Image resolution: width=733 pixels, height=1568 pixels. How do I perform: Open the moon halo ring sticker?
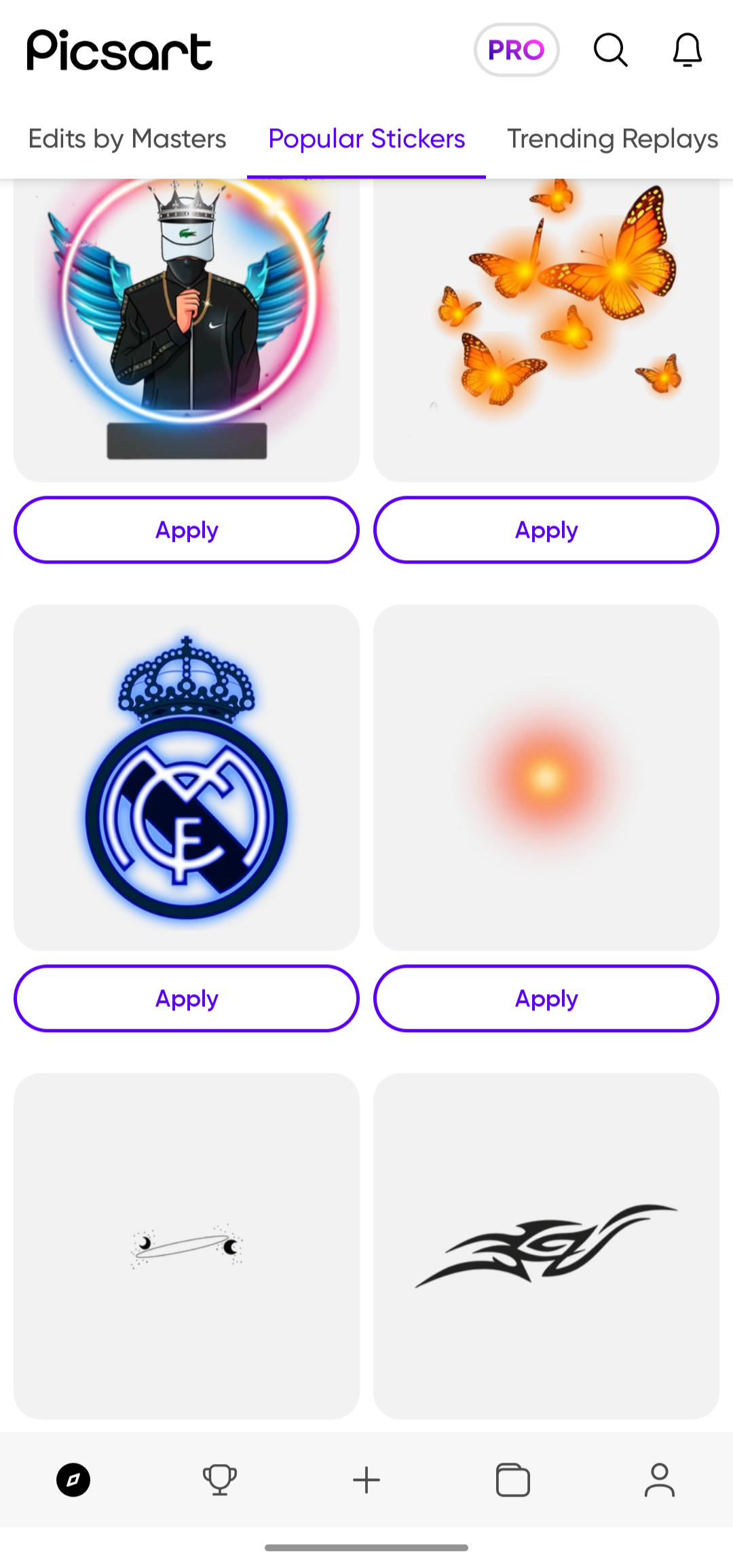click(187, 1246)
